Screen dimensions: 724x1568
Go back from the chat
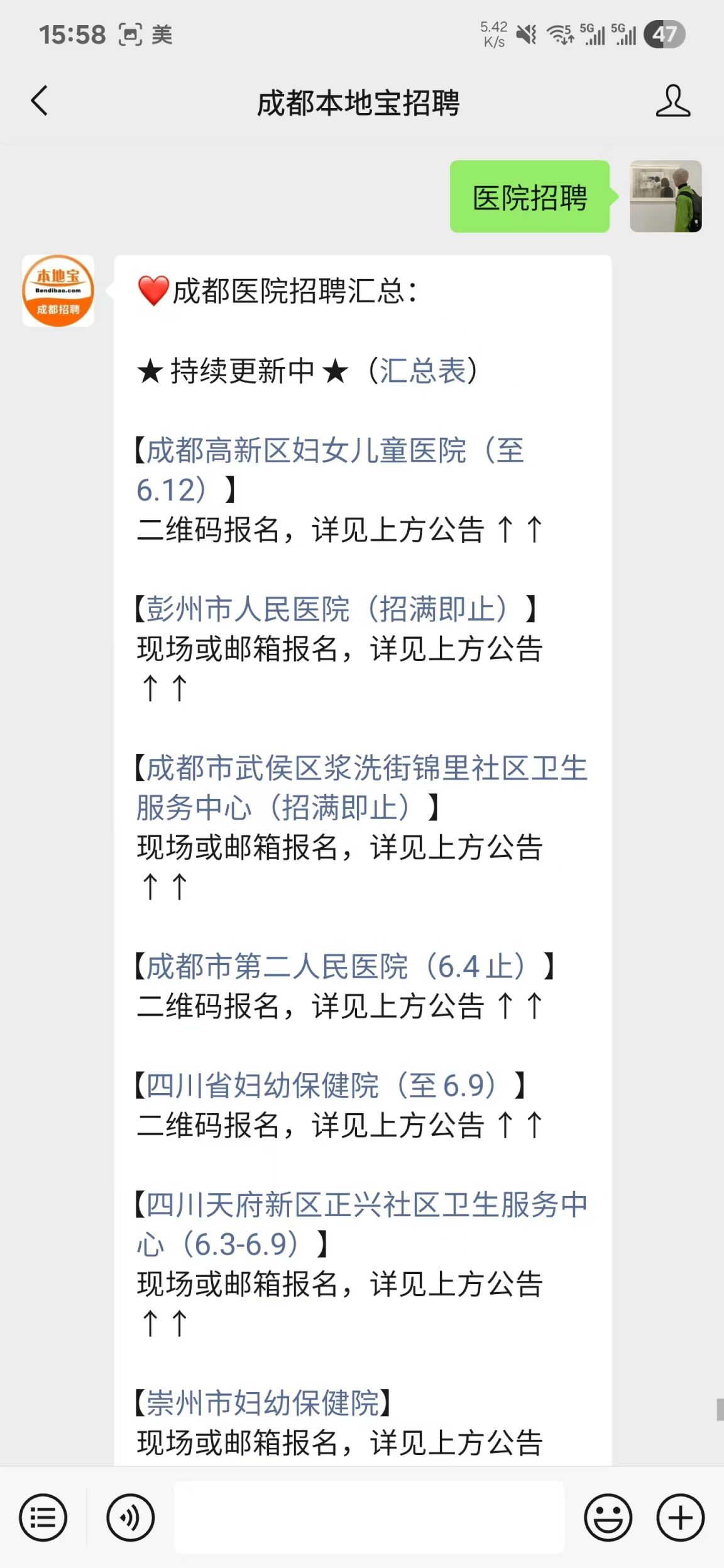tap(40, 101)
